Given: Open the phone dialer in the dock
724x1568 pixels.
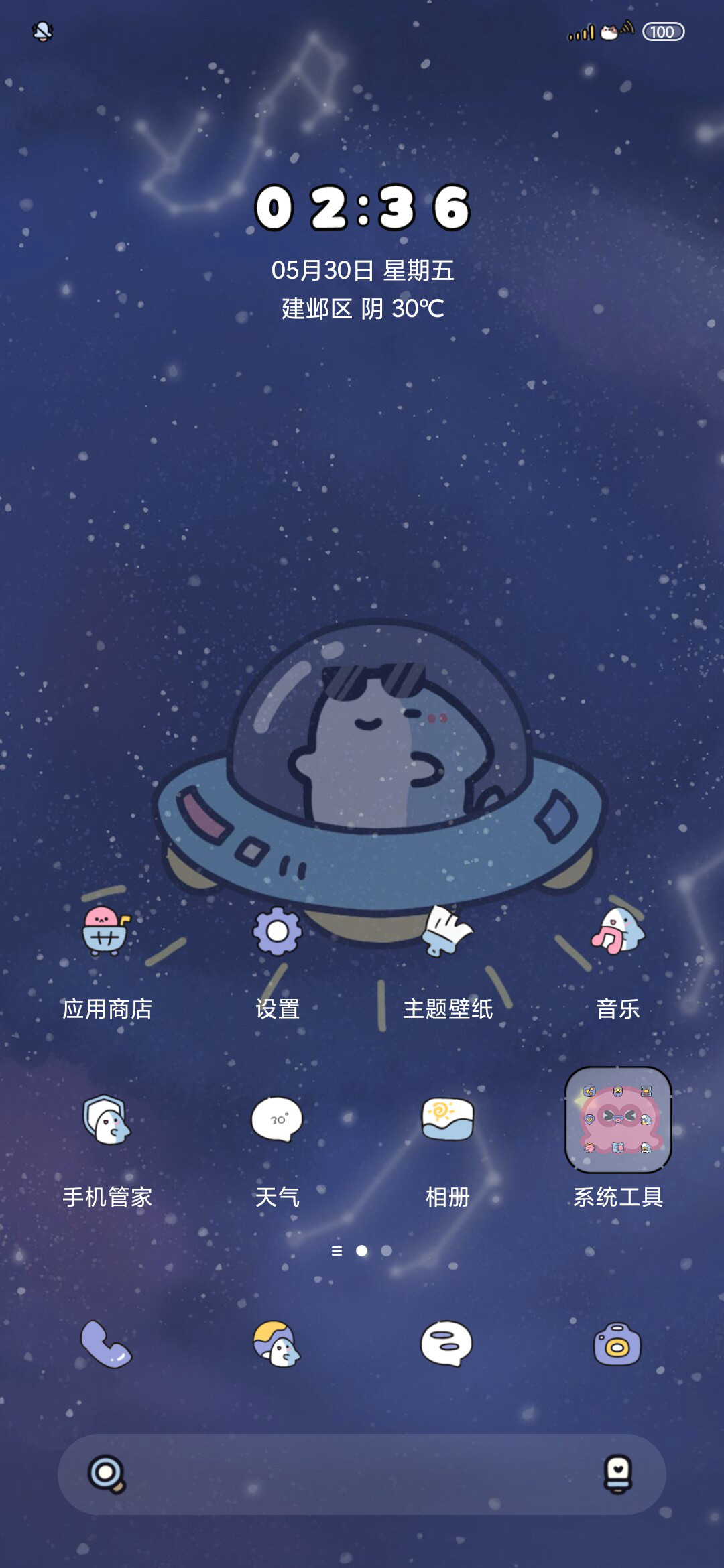Looking at the screenshot, I should coord(107,1344).
